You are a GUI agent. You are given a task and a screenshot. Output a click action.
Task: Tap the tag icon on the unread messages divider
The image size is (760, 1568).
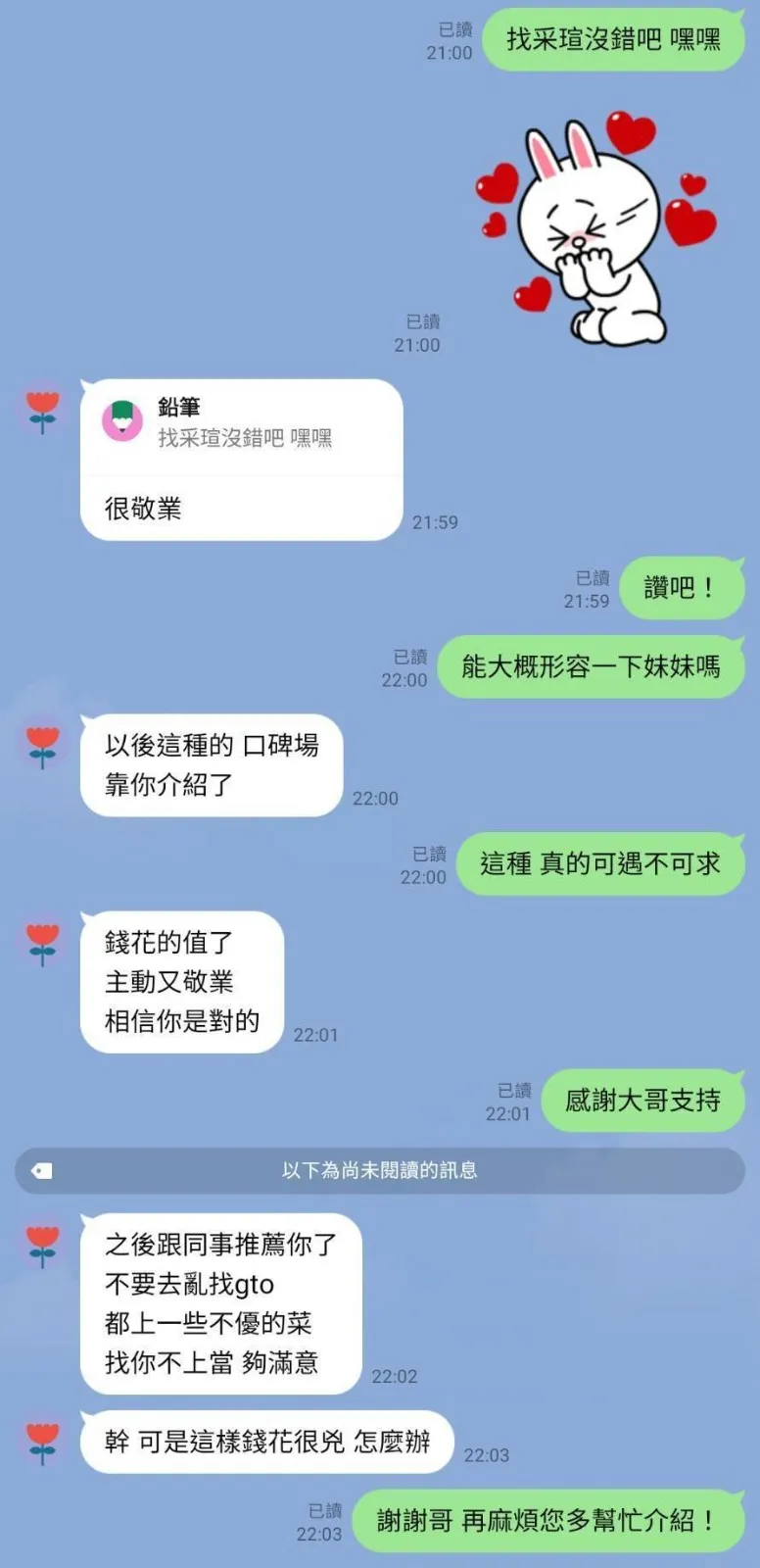[39, 1170]
